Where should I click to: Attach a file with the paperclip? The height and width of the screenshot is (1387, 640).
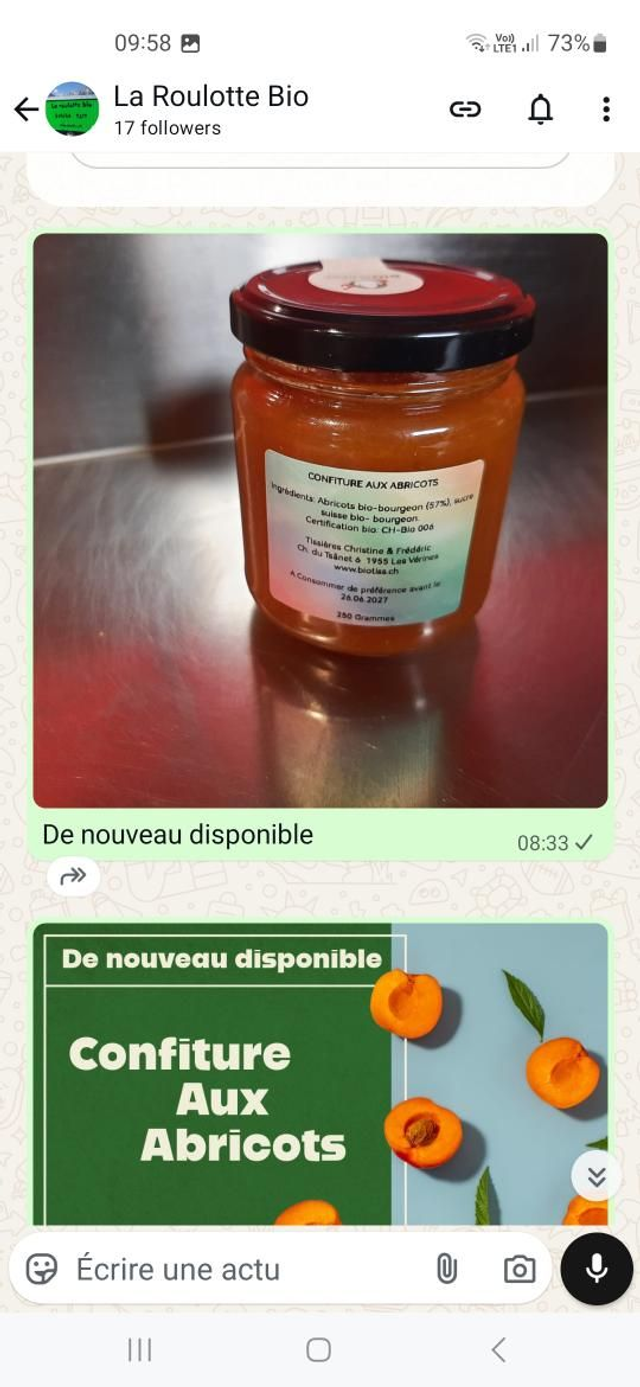[446, 1269]
